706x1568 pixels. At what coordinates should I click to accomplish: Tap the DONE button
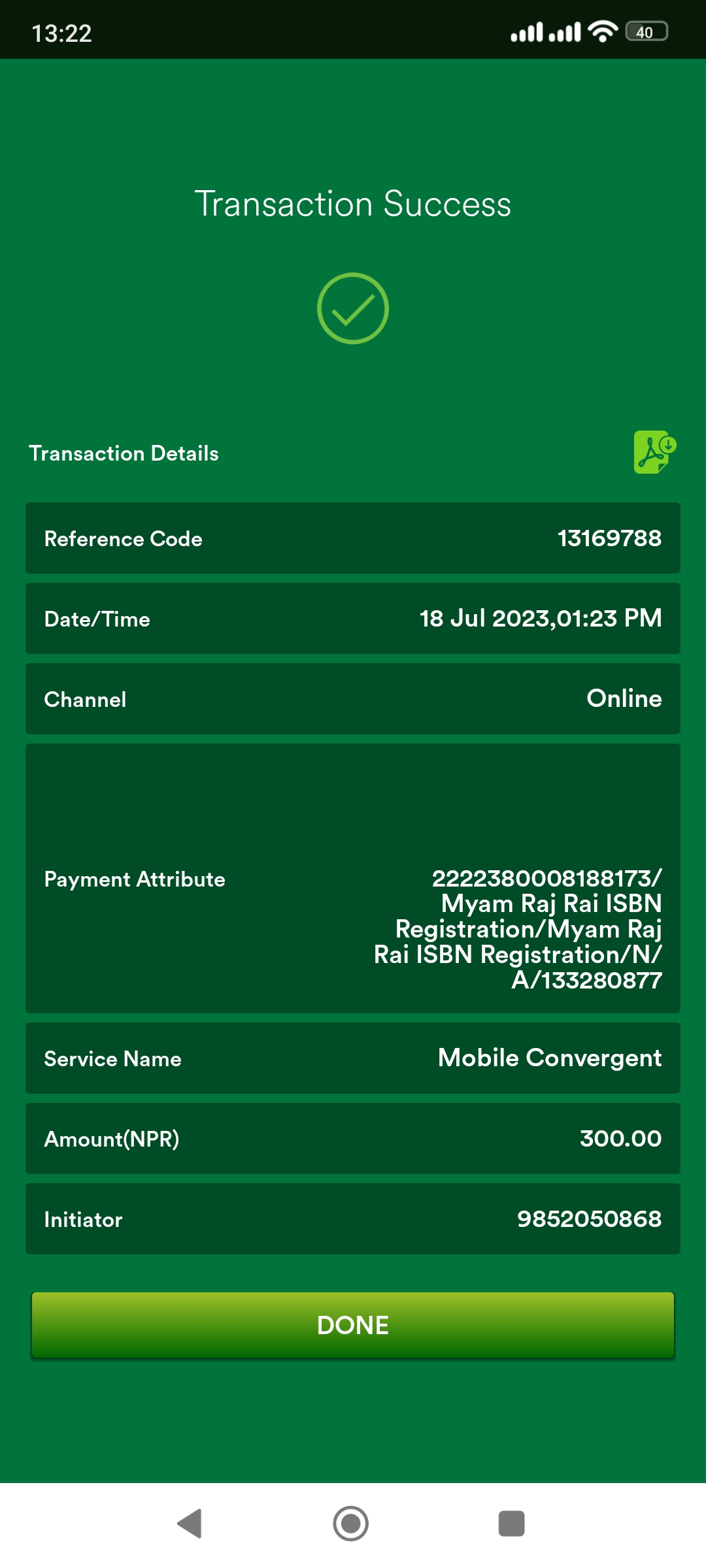coord(353,1325)
